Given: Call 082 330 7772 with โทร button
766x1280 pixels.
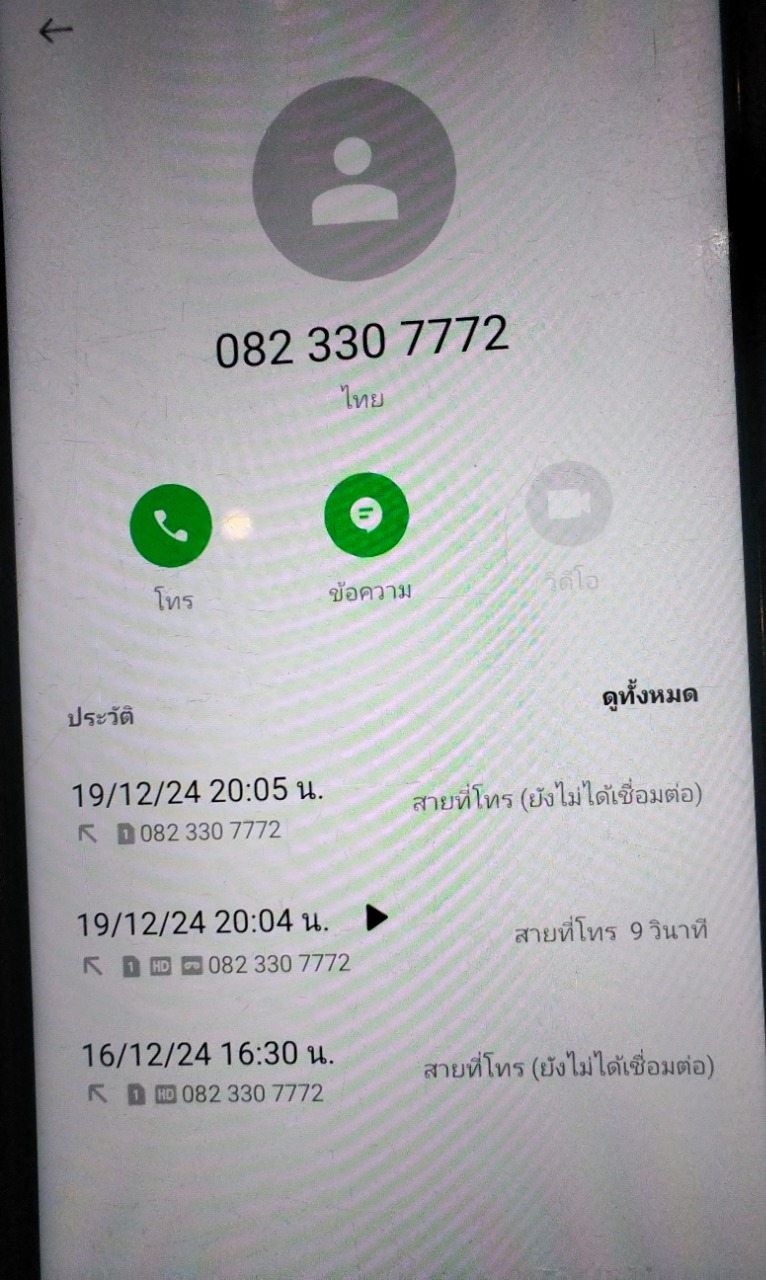Looking at the screenshot, I should coord(171,525).
